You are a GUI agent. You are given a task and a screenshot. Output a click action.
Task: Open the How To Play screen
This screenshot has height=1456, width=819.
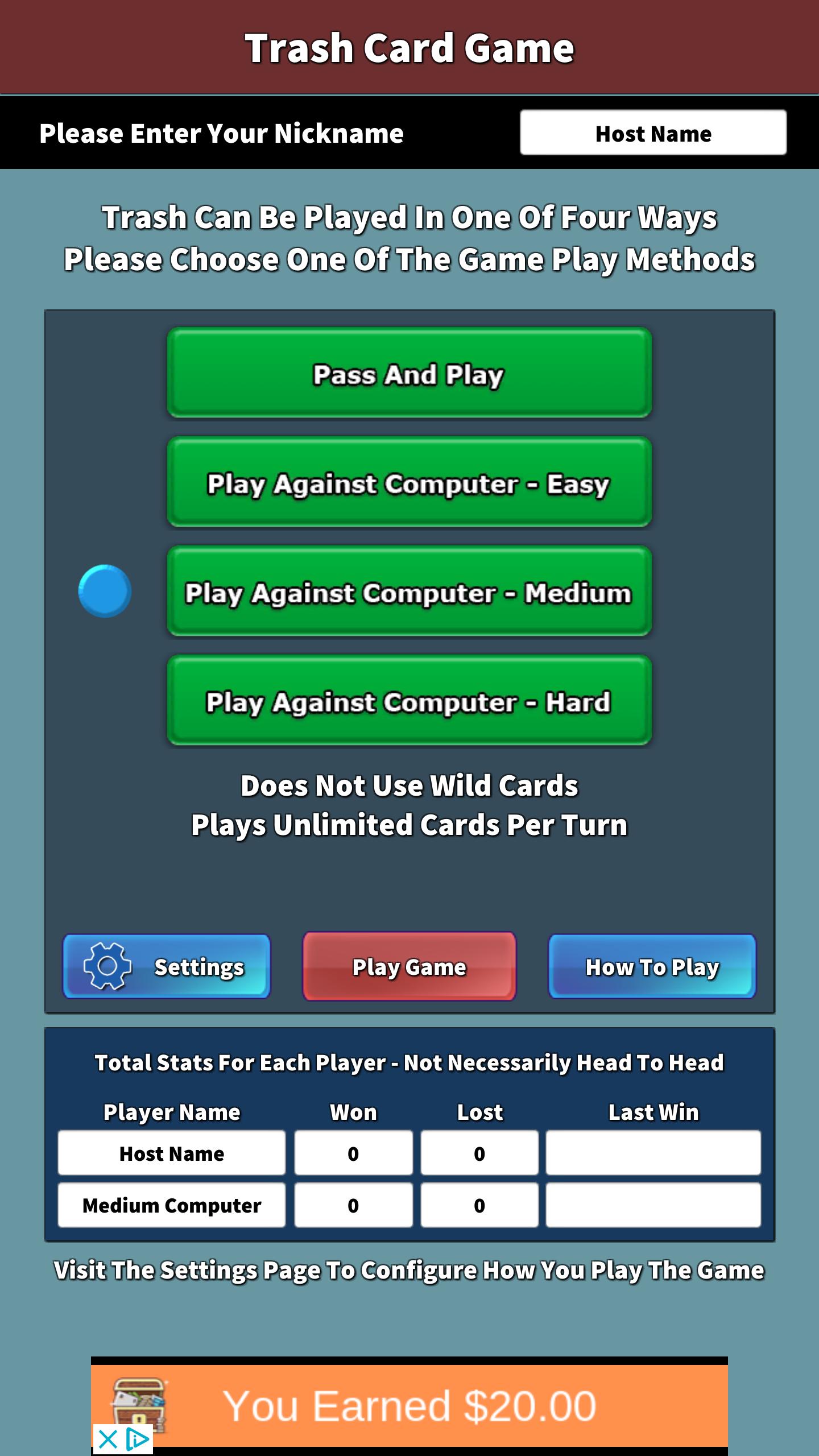pyautogui.click(x=652, y=967)
